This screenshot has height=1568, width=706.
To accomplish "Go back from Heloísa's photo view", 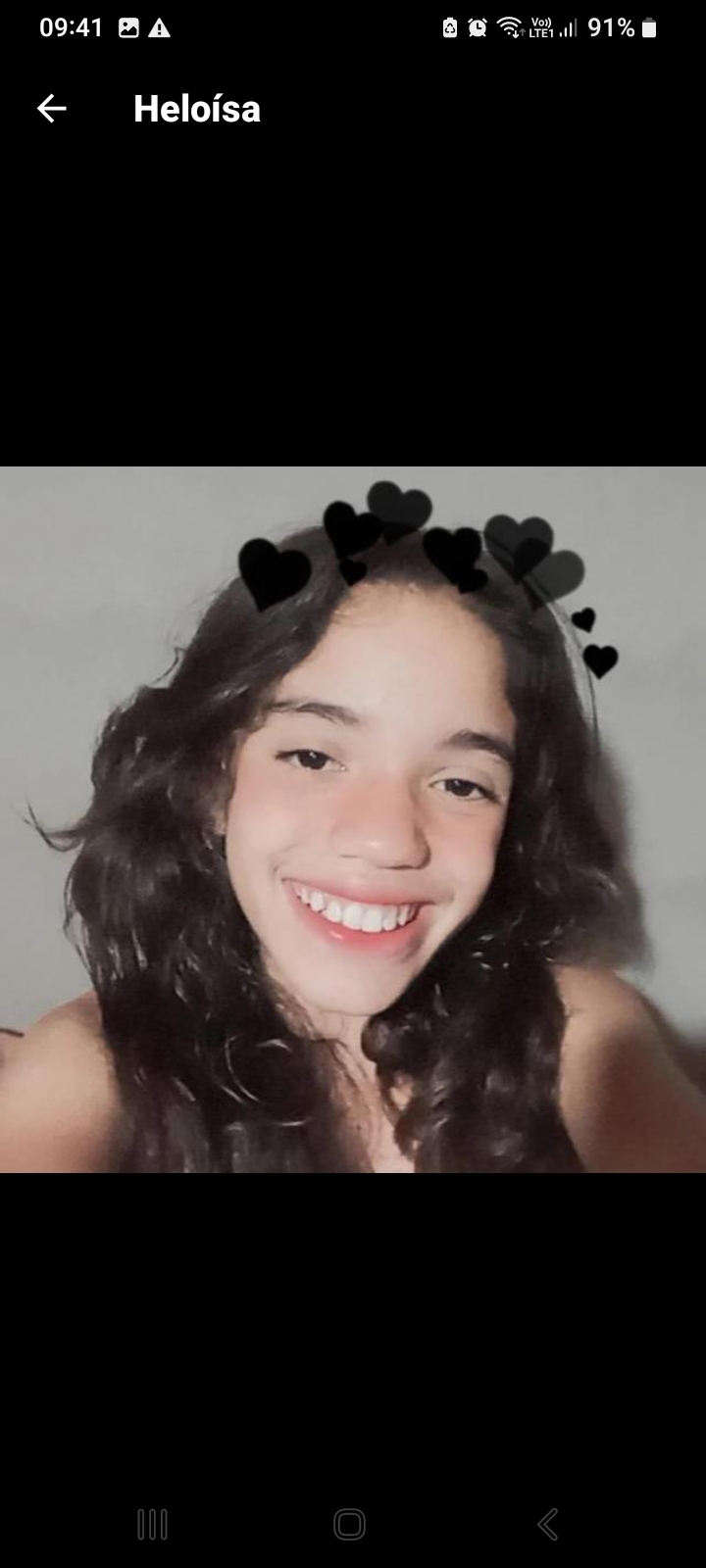I will click(51, 108).
